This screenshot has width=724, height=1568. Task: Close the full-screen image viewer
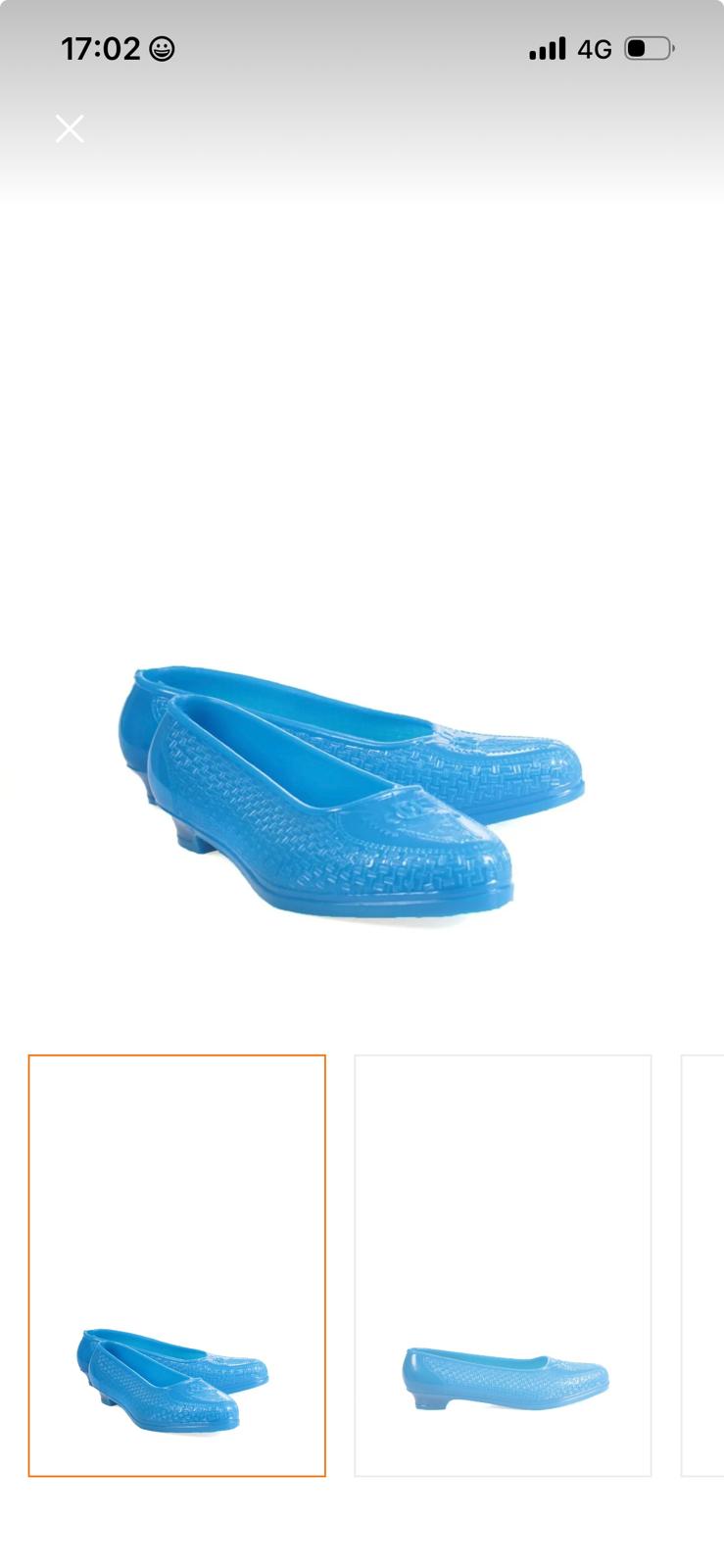tap(70, 128)
